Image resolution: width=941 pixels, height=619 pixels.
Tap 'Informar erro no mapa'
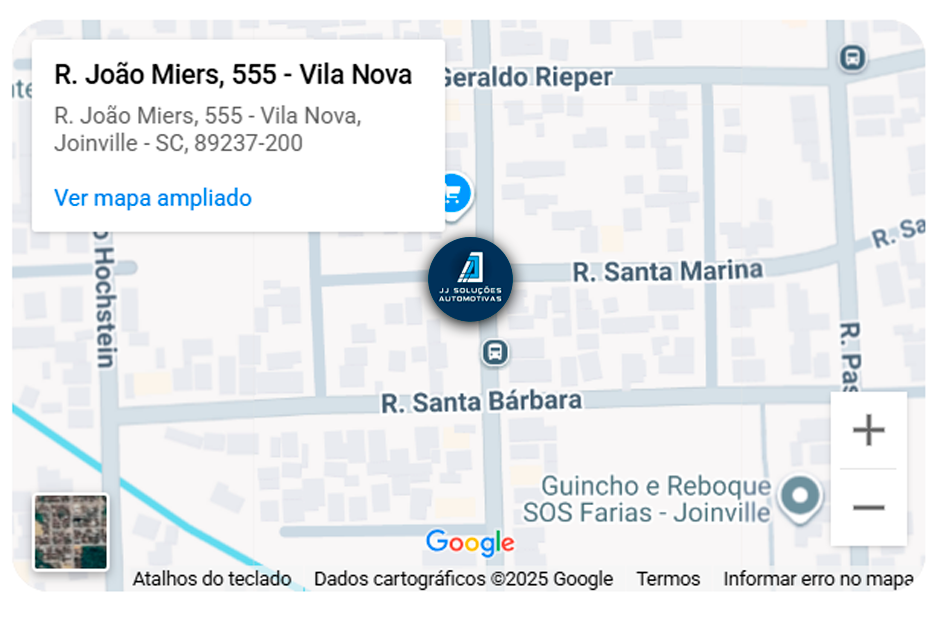tap(818, 578)
